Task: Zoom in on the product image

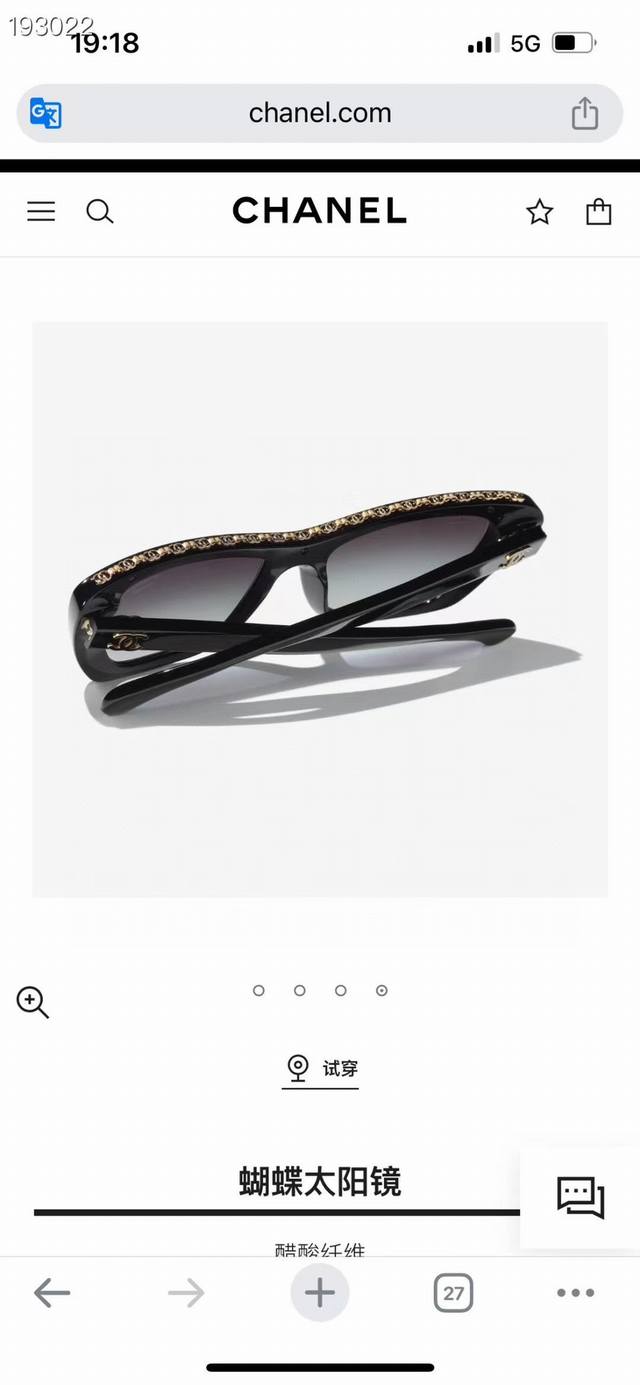Action: coord(32,1001)
